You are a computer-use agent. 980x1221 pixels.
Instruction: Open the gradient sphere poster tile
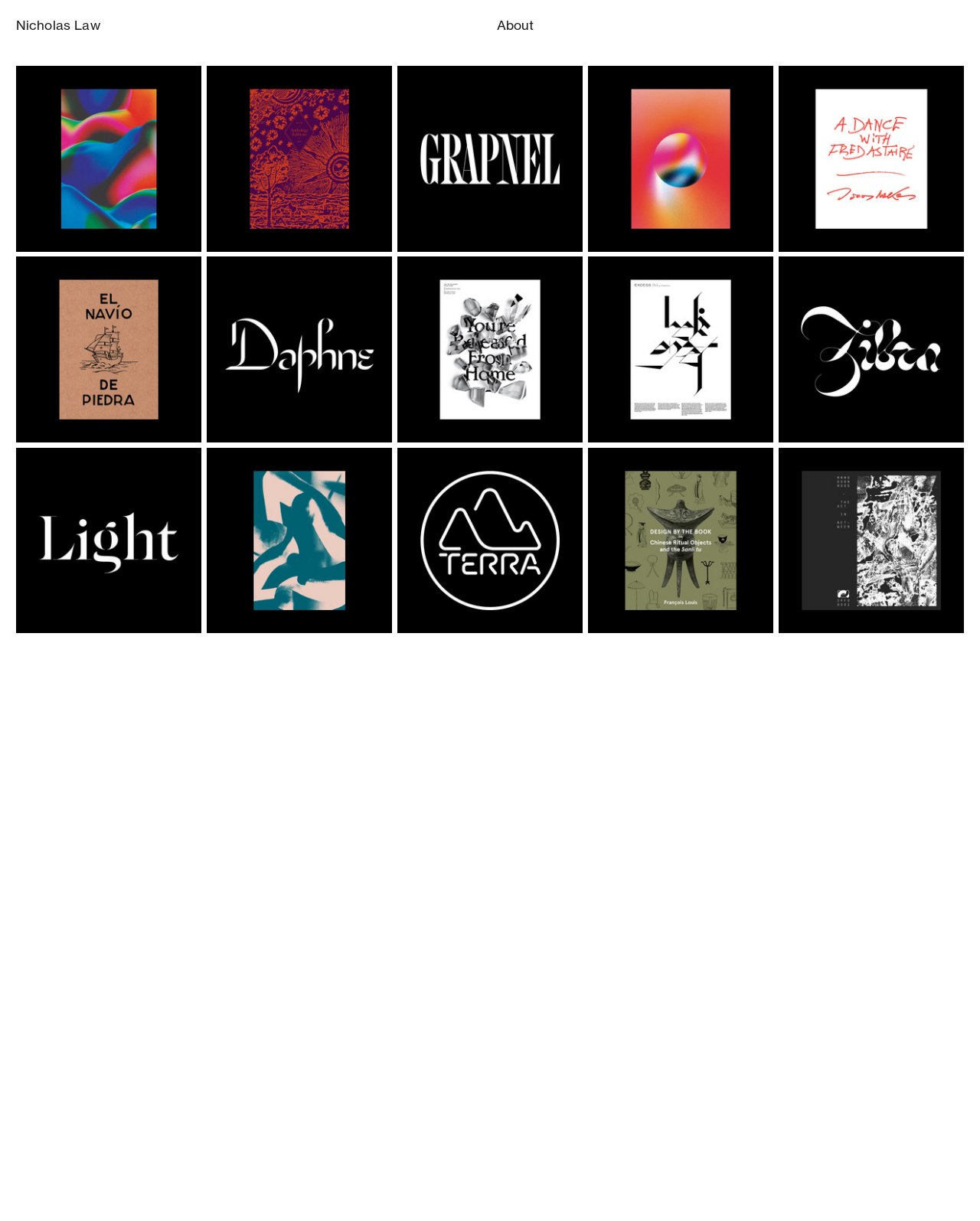pos(681,158)
